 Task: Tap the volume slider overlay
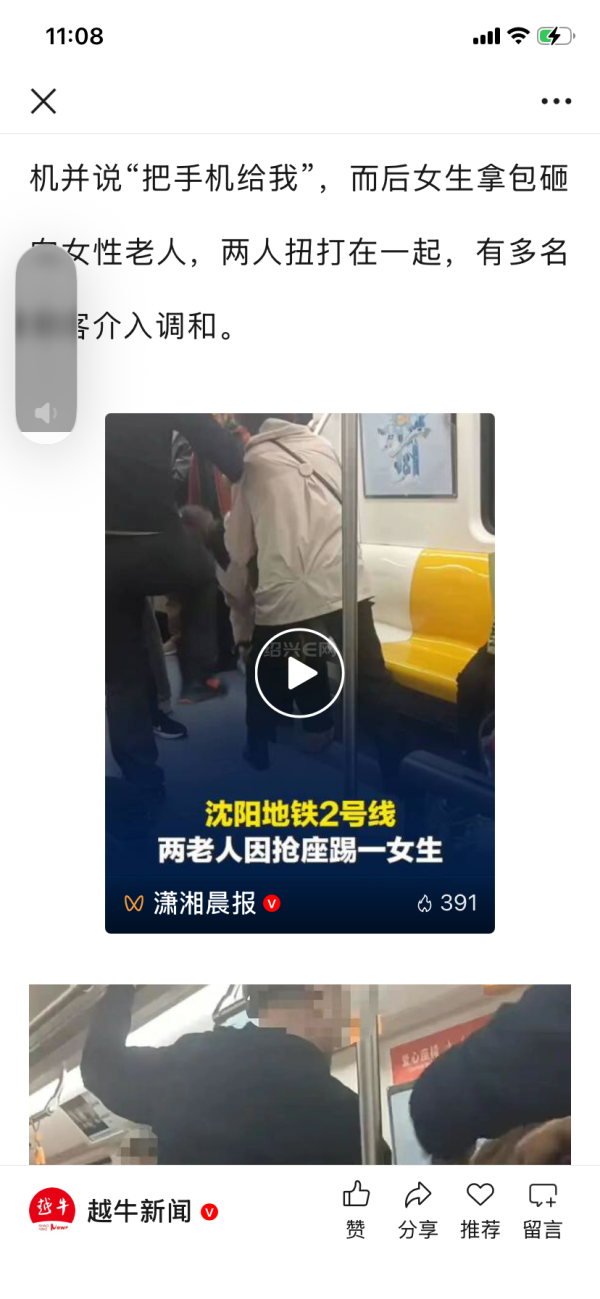(x=46, y=340)
